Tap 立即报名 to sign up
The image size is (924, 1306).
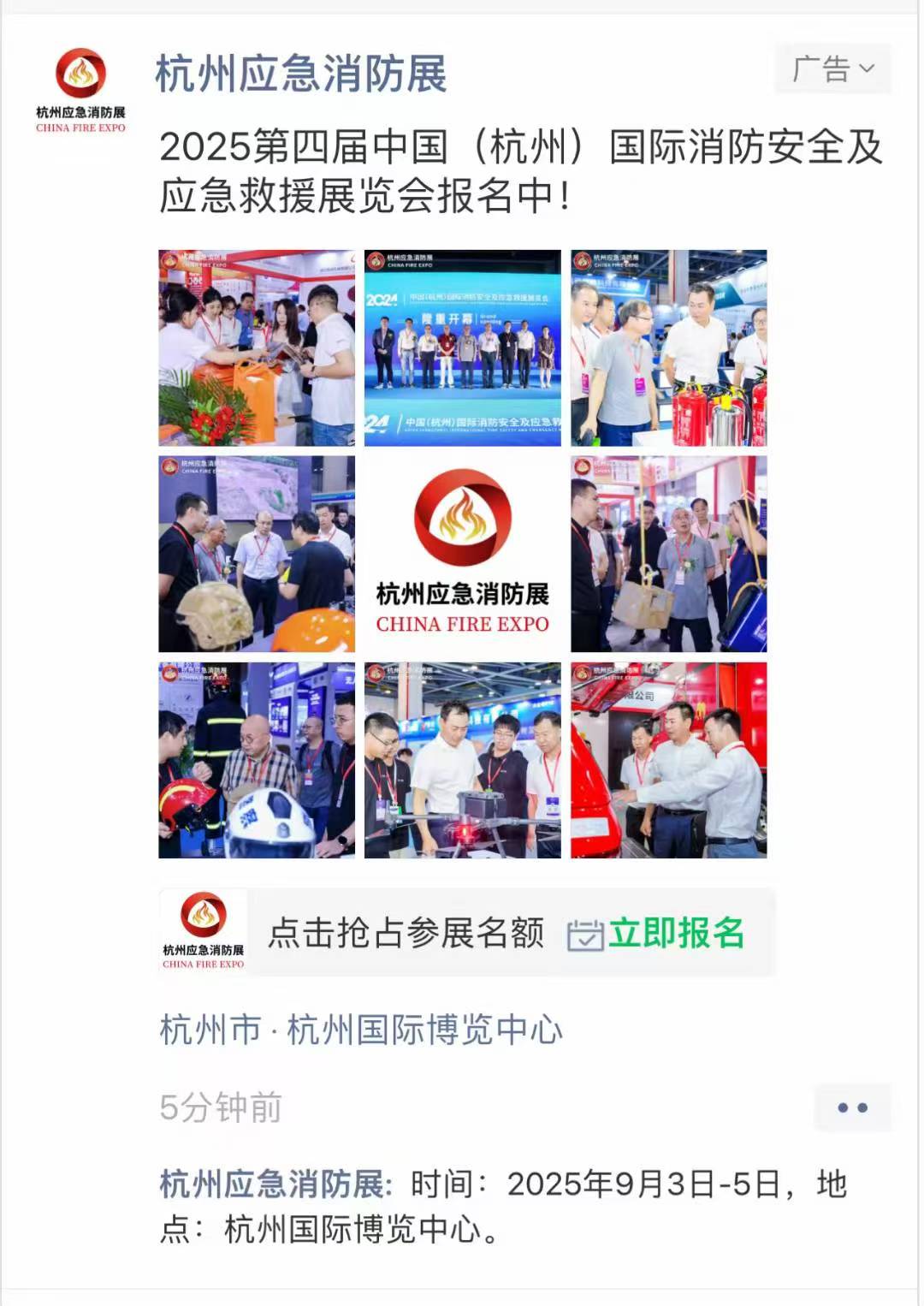(x=675, y=933)
